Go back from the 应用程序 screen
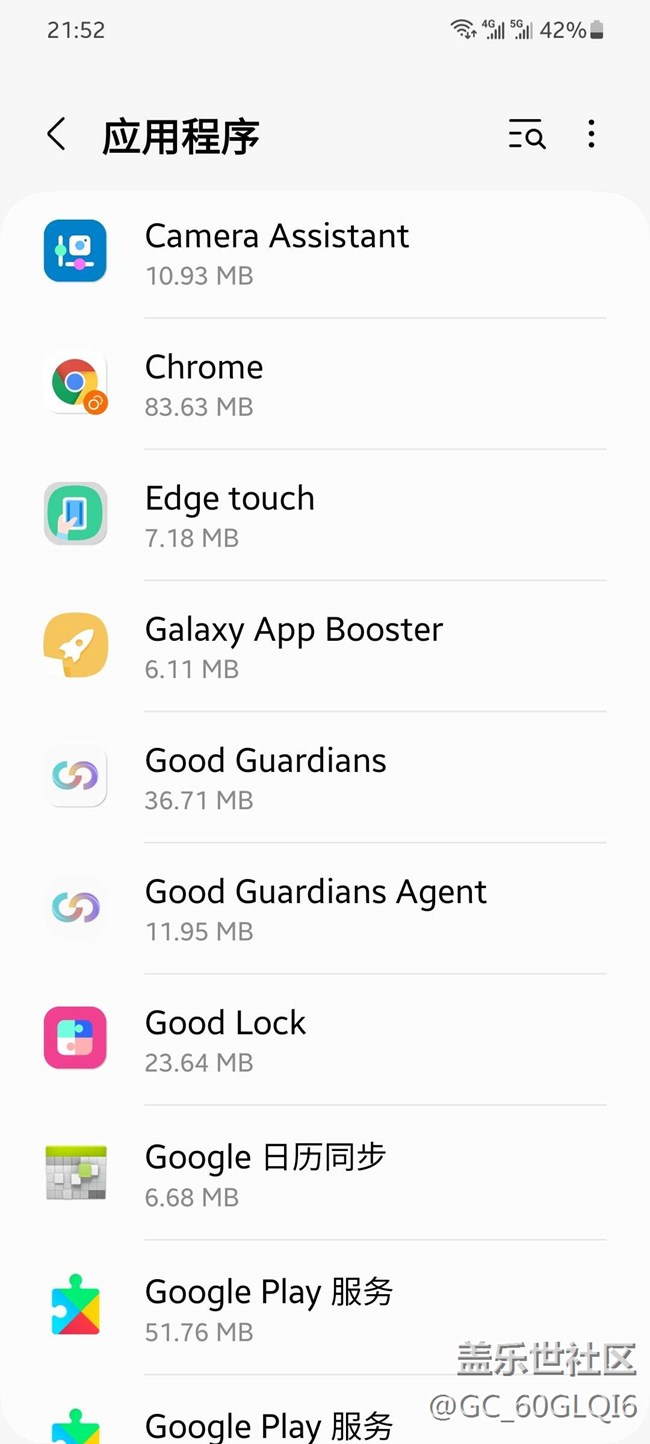Screen dimensions: 650x1444 point(57,135)
